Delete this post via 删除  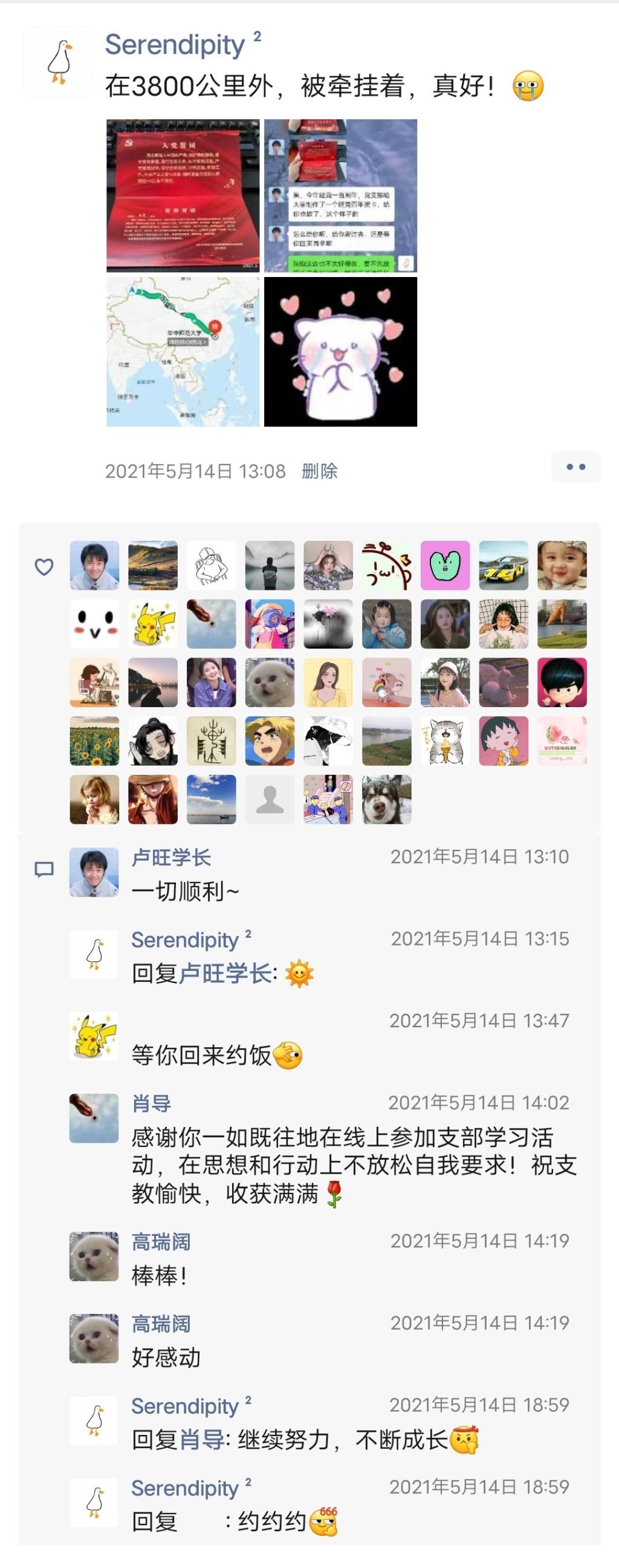pyautogui.click(x=319, y=471)
